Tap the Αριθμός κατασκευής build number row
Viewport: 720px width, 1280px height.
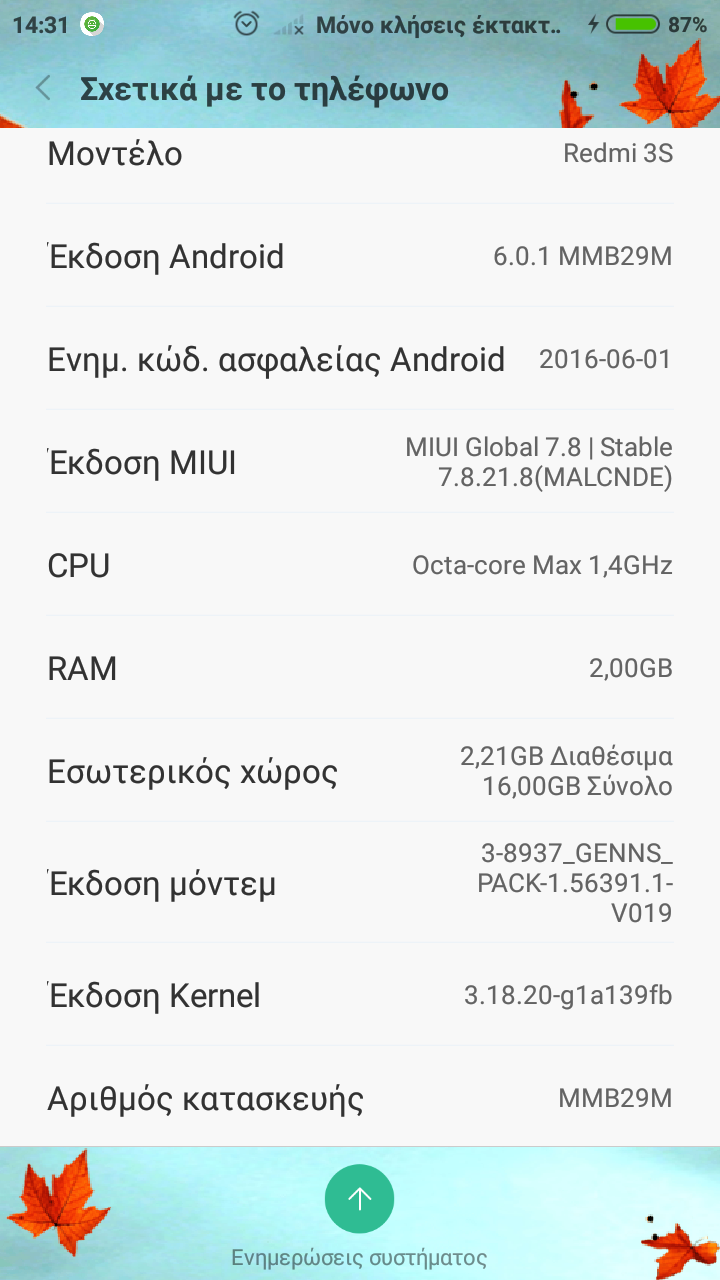(x=360, y=1099)
